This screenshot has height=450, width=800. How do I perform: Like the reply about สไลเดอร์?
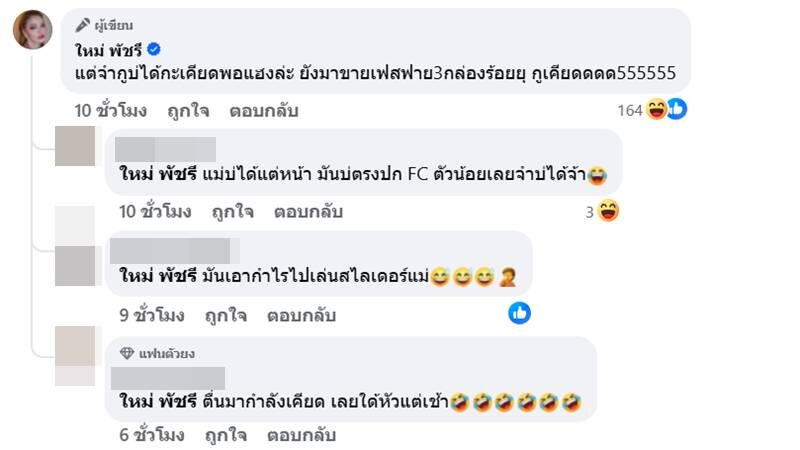point(225,315)
